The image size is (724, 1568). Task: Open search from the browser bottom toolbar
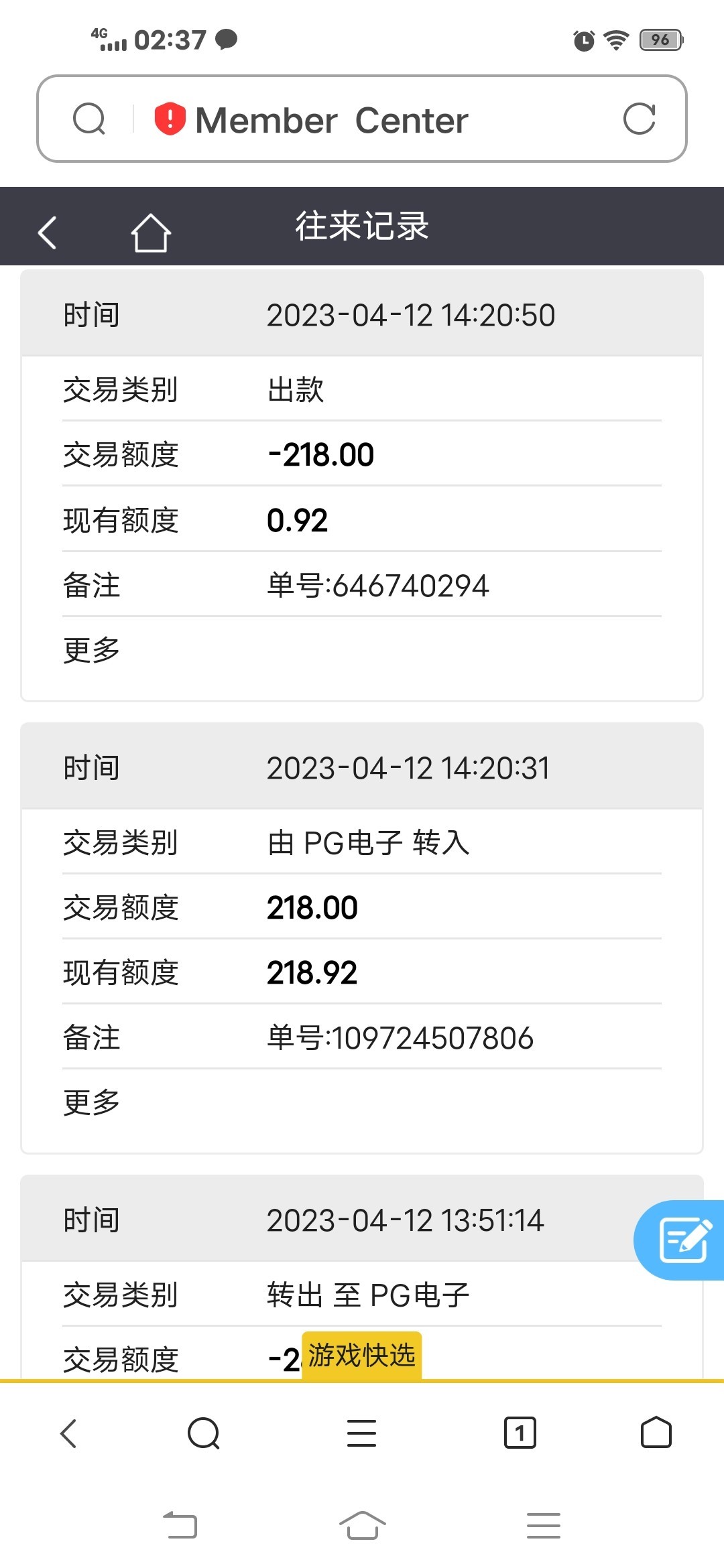tap(204, 1433)
